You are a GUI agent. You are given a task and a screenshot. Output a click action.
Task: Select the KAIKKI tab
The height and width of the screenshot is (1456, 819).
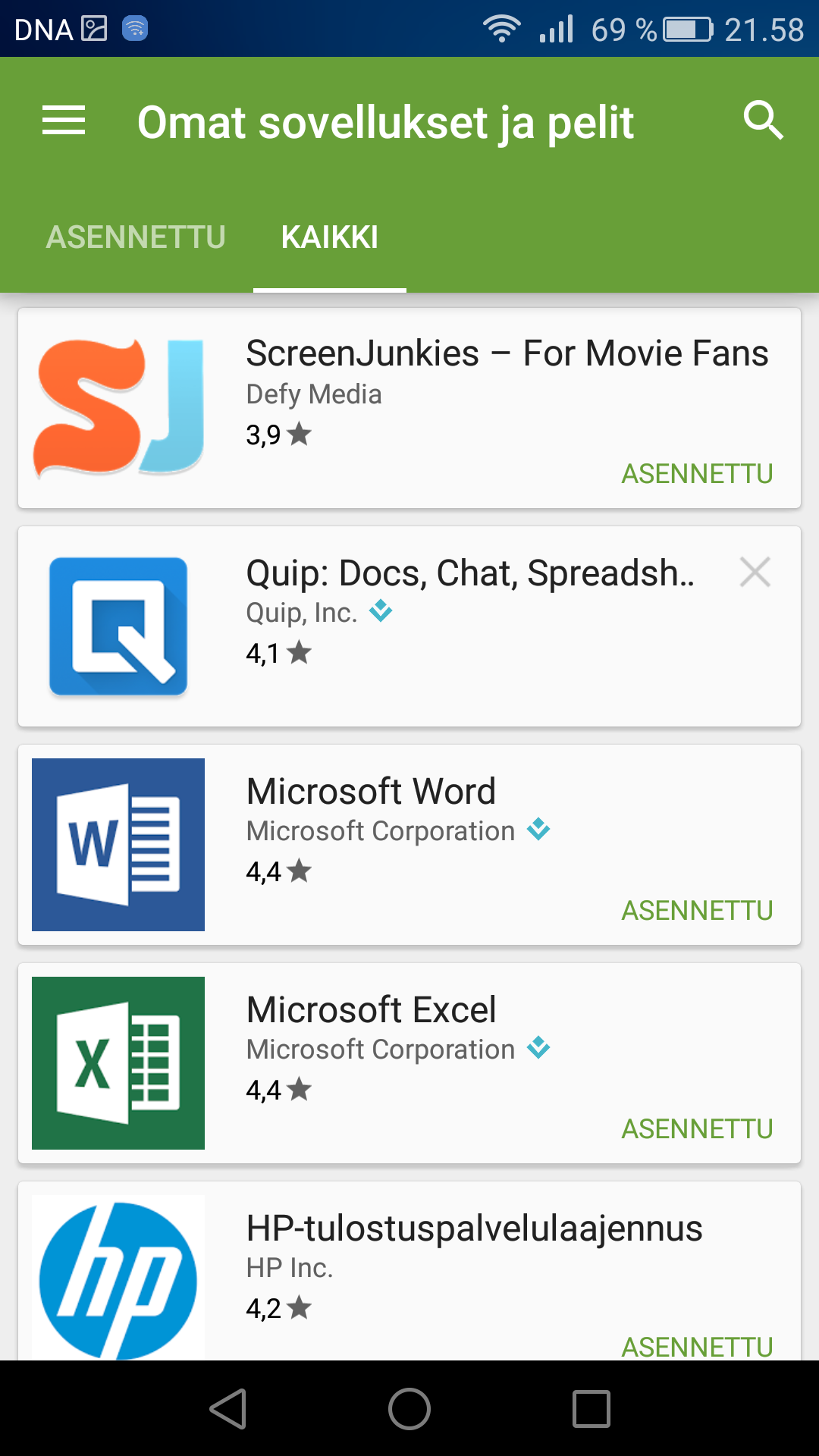click(x=330, y=237)
